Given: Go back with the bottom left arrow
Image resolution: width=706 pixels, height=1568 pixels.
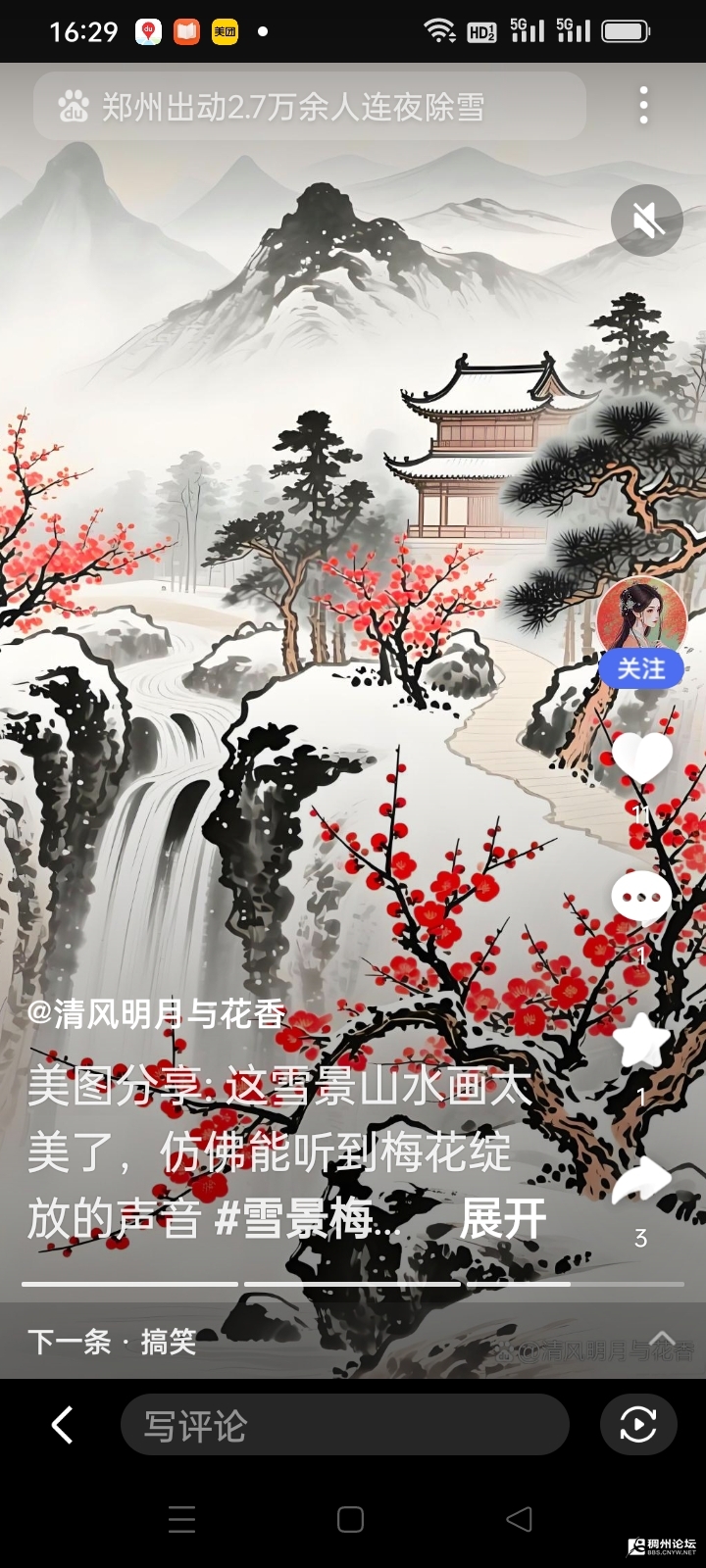Looking at the screenshot, I should click(x=62, y=1425).
